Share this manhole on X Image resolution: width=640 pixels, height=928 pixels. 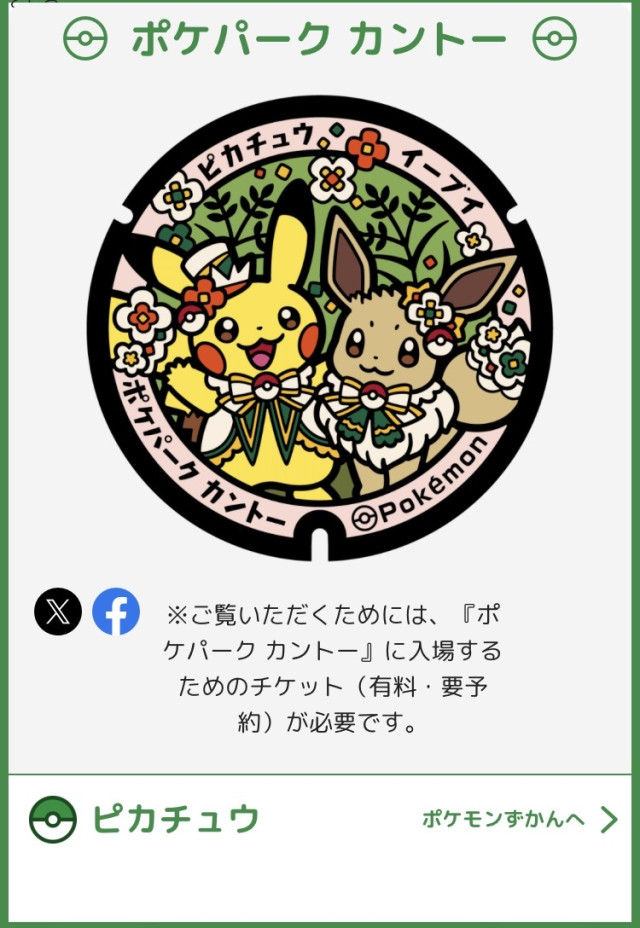pos(58,611)
